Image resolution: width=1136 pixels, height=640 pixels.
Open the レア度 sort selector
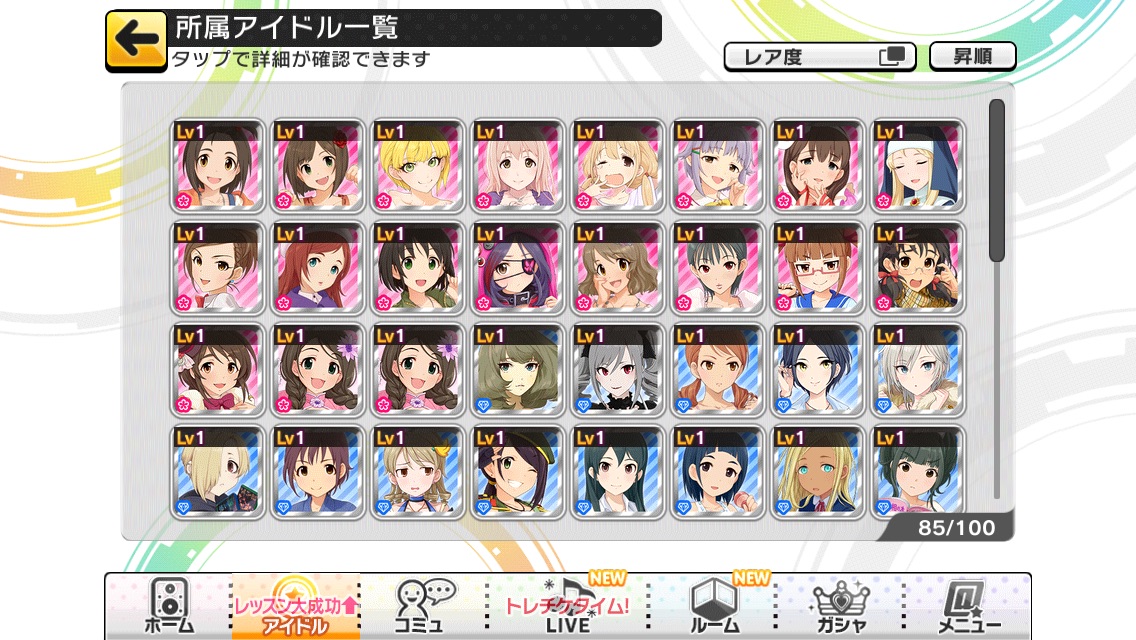pyautogui.click(x=819, y=57)
